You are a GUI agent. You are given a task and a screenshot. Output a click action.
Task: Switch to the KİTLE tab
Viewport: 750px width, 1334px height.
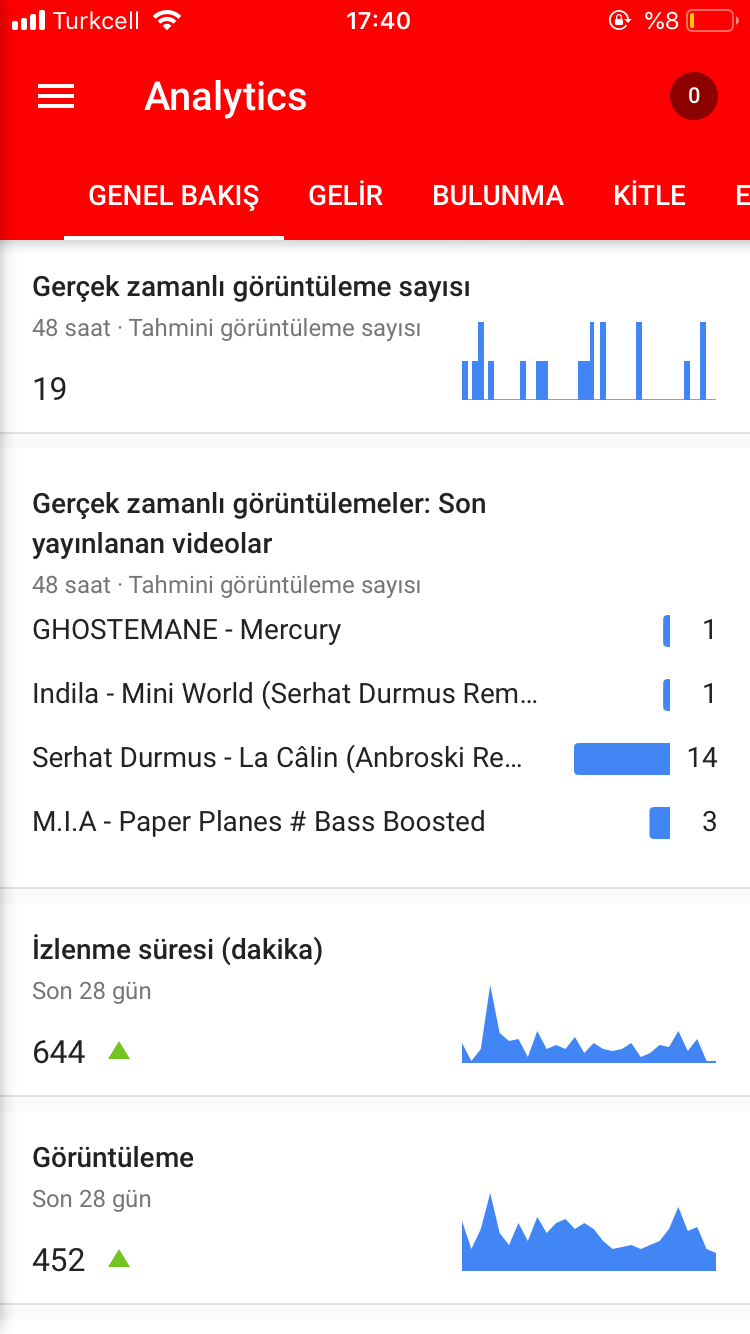[650, 196]
